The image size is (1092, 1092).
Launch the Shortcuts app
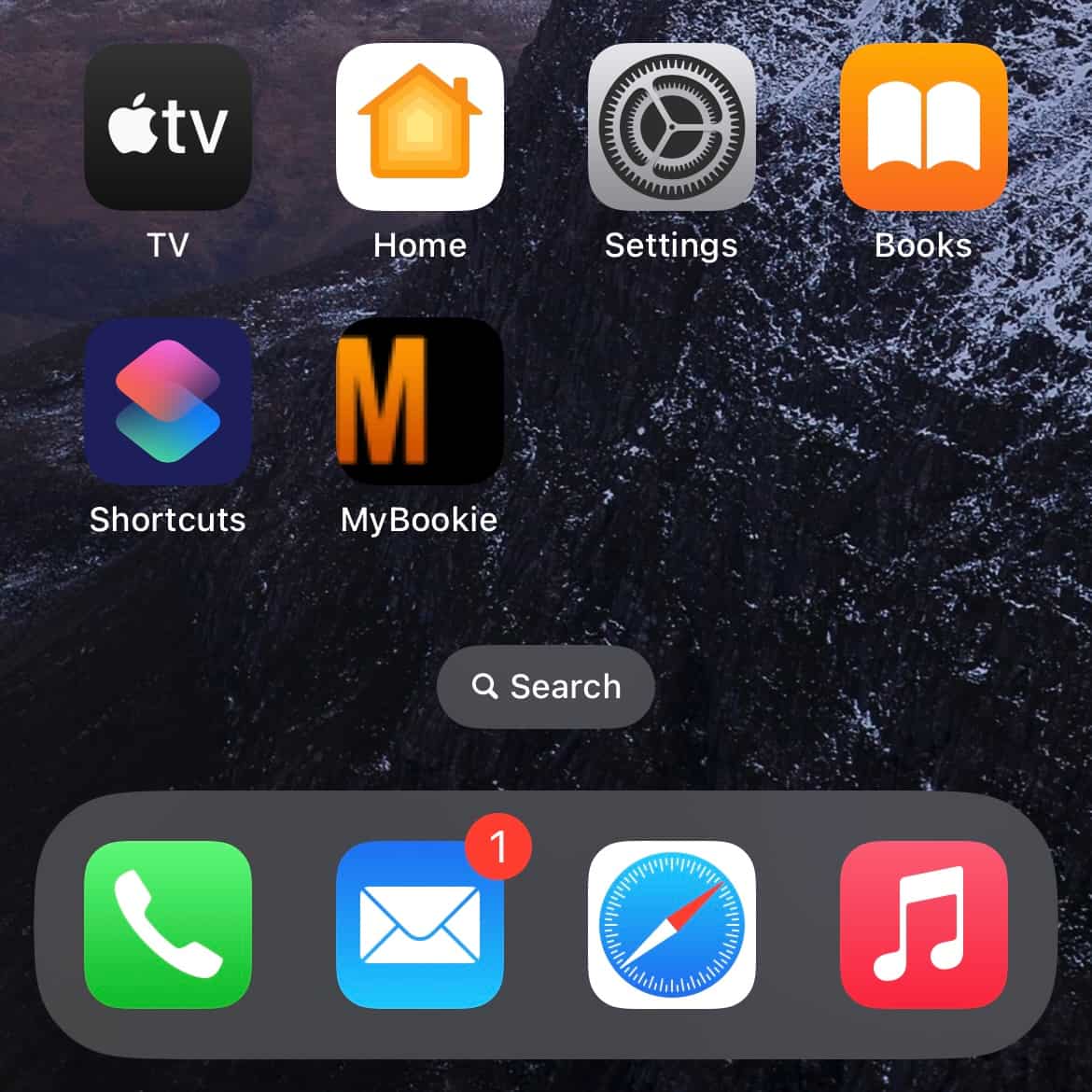[x=168, y=401]
